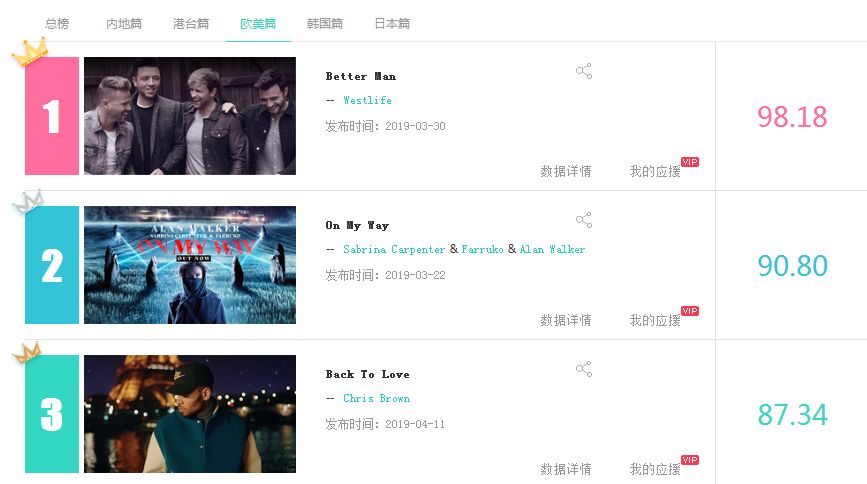Share the song Back To Love
This screenshot has height=484, width=867.
(584, 369)
